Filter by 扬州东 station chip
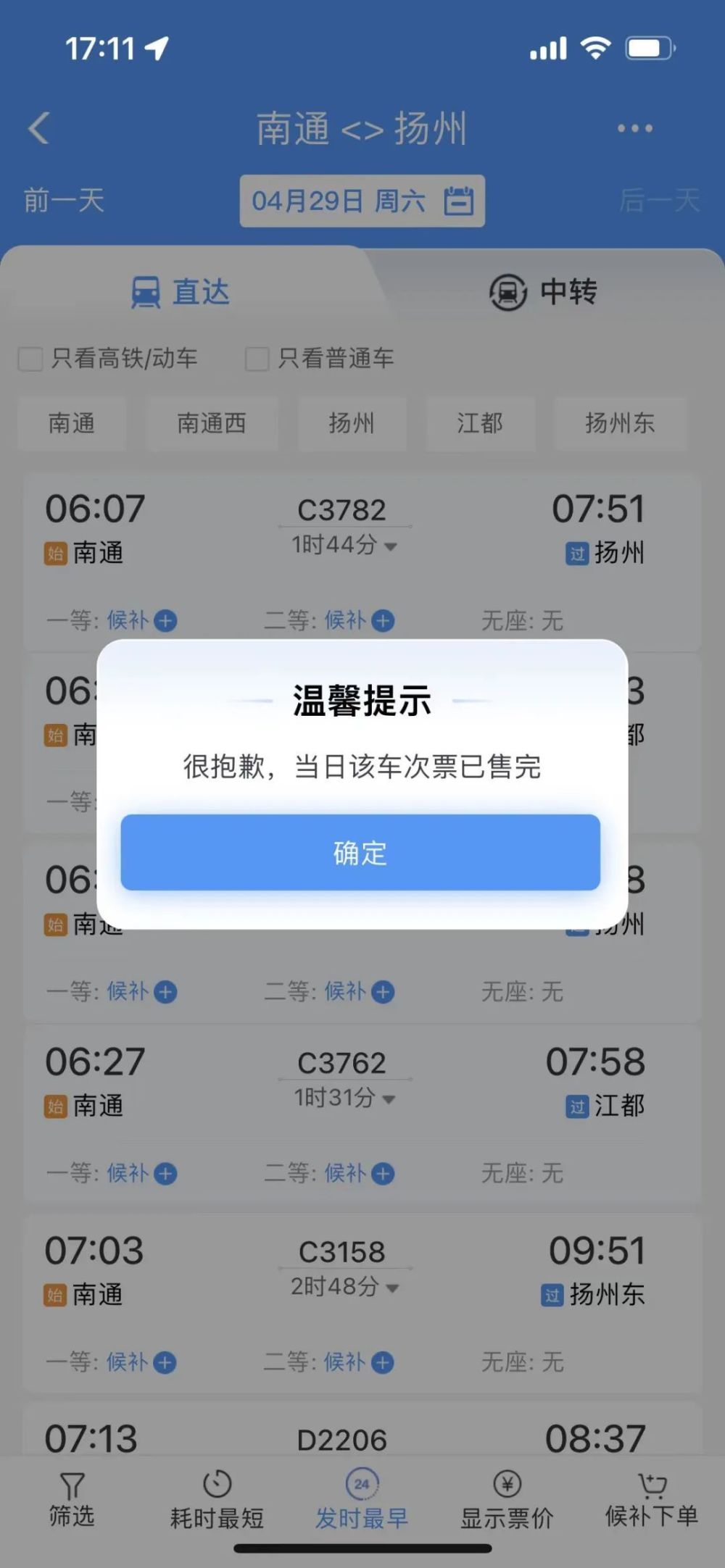The width and height of the screenshot is (725, 1568). 620,423
